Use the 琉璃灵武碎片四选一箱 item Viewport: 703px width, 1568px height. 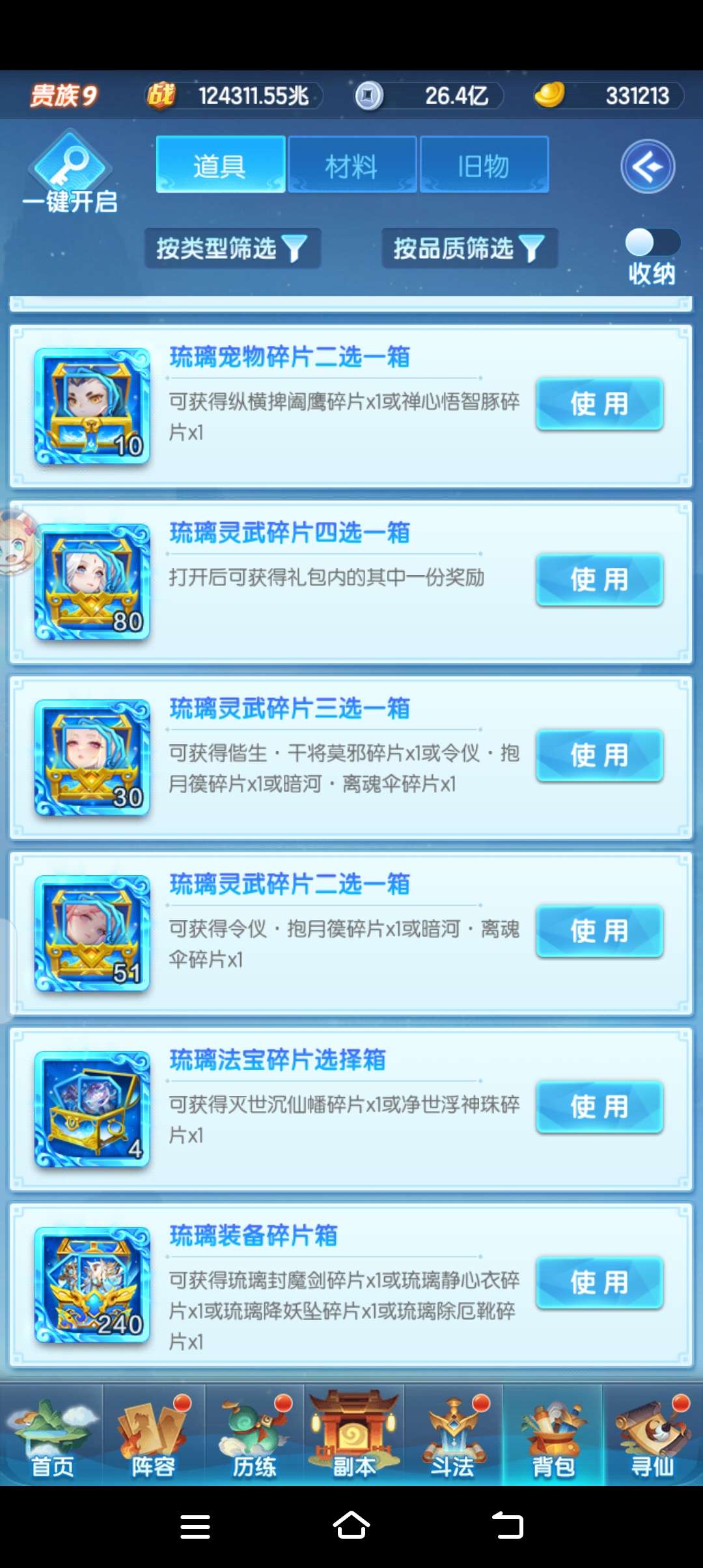599,580
